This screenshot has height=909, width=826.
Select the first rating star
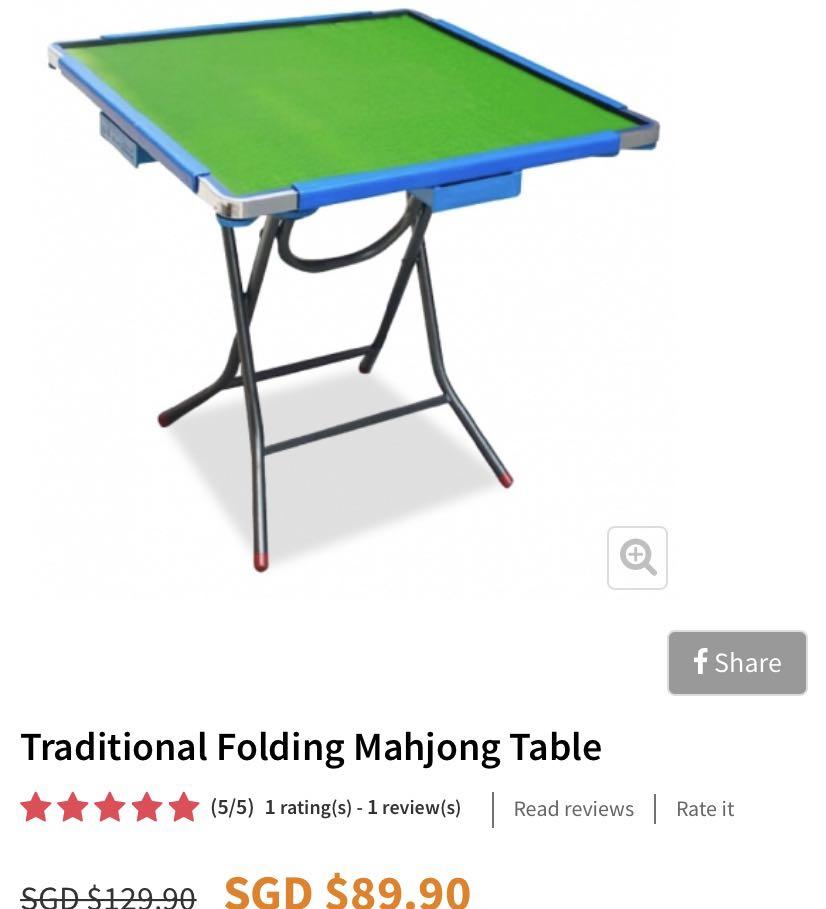click(x=37, y=806)
